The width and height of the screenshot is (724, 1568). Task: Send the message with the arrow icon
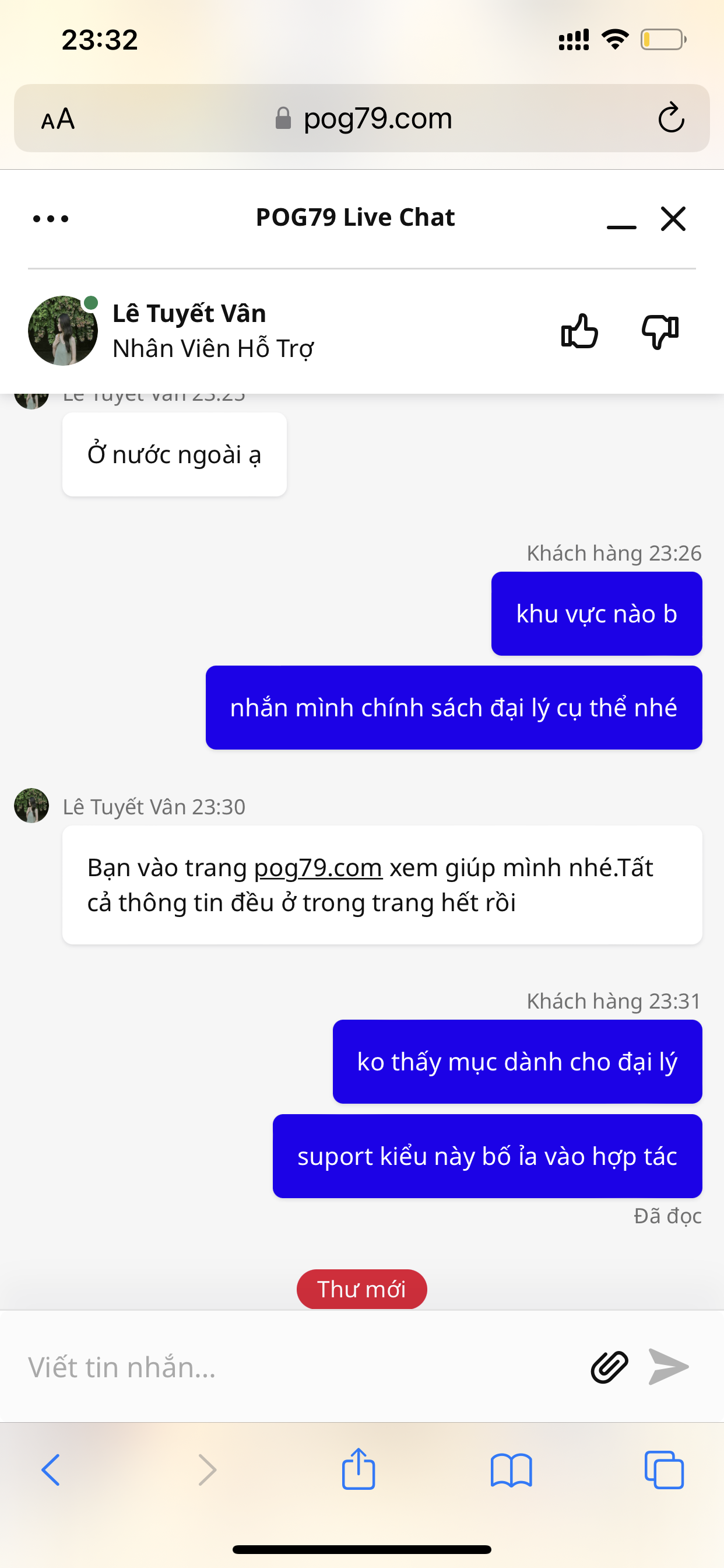(668, 1367)
